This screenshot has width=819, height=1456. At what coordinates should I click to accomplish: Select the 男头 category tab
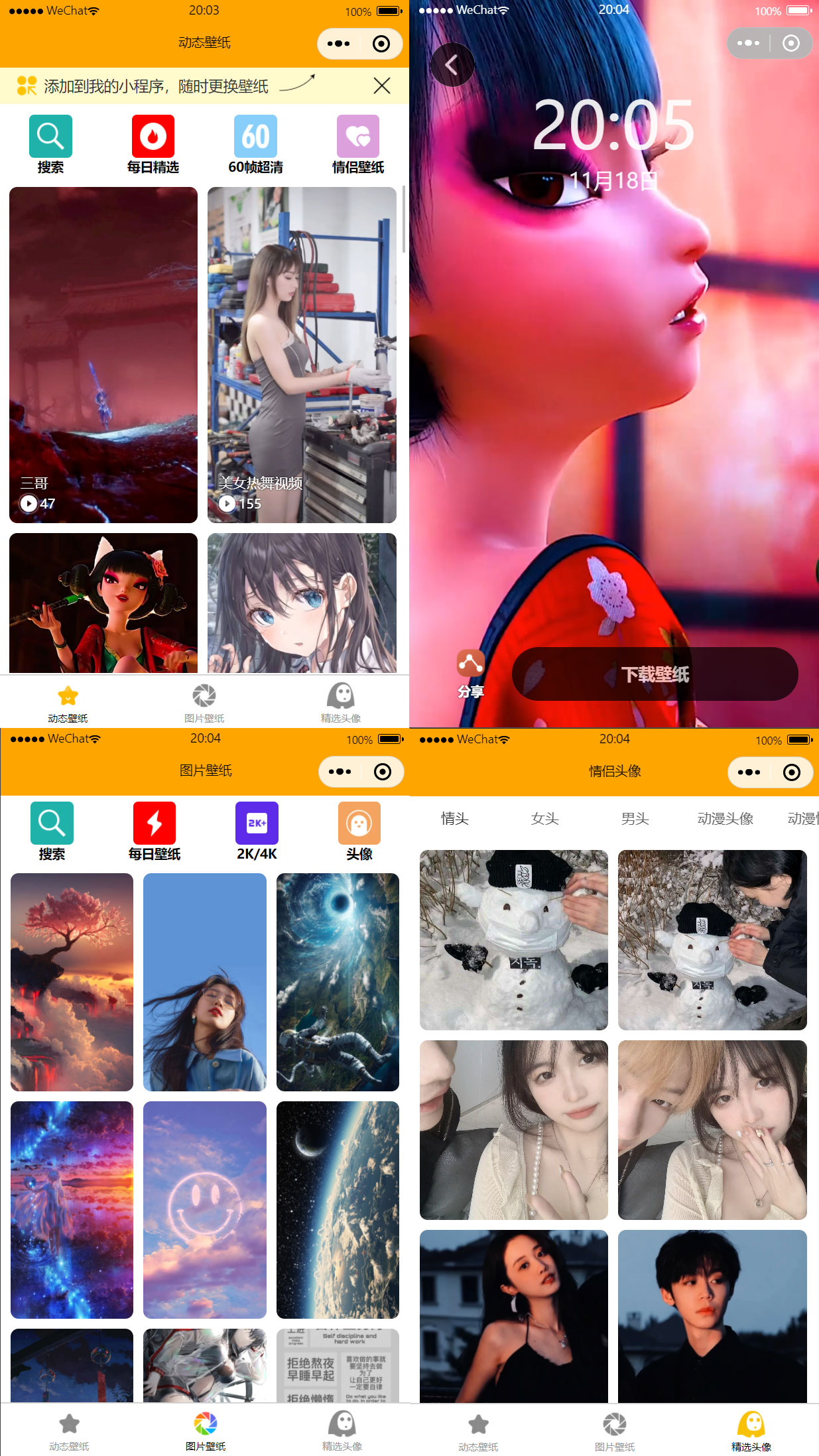click(635, 819)
